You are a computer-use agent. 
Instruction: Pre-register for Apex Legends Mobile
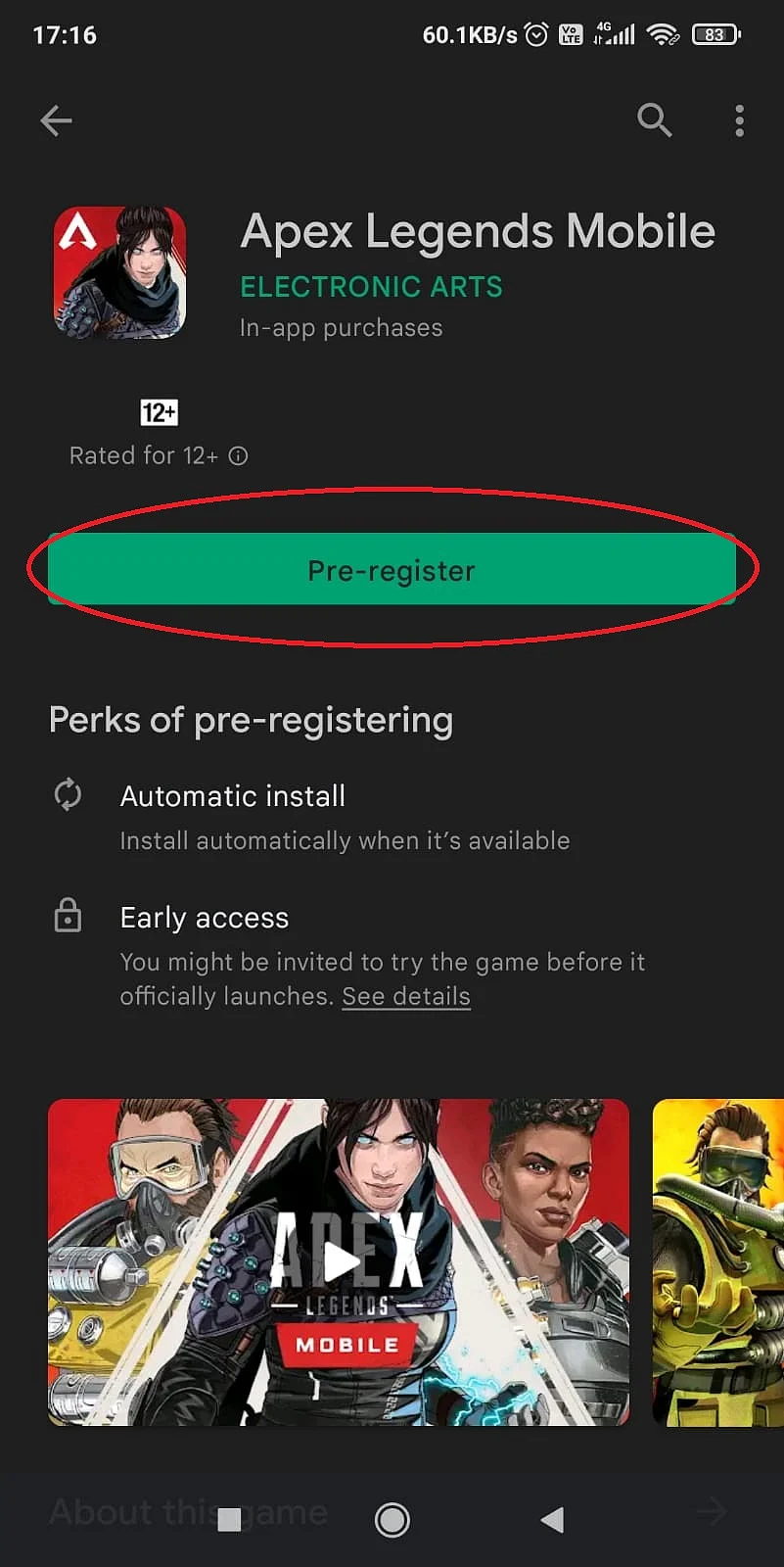[x=392, y=570]
